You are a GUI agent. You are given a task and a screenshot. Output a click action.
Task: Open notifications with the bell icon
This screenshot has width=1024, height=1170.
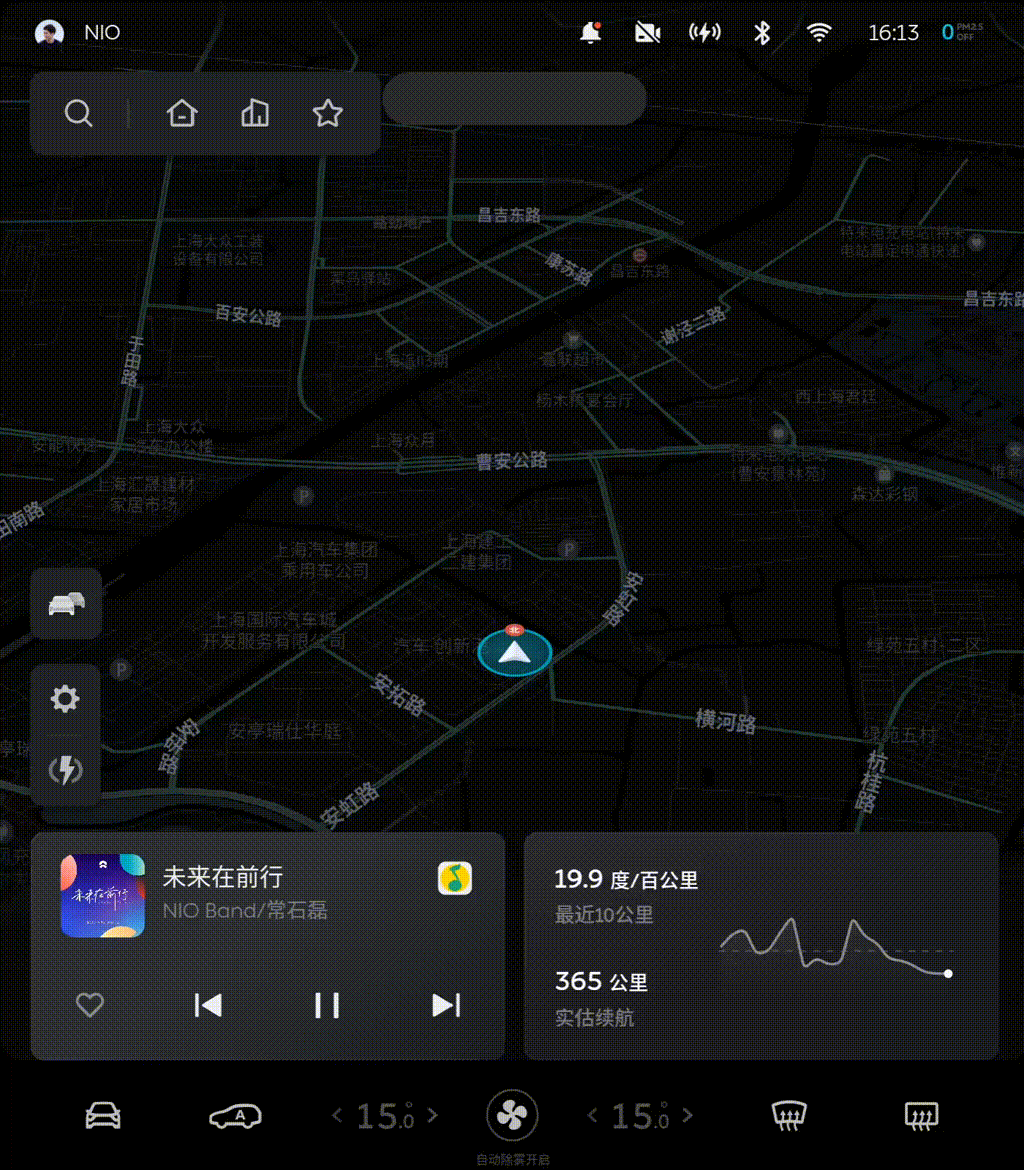point(589,32)
